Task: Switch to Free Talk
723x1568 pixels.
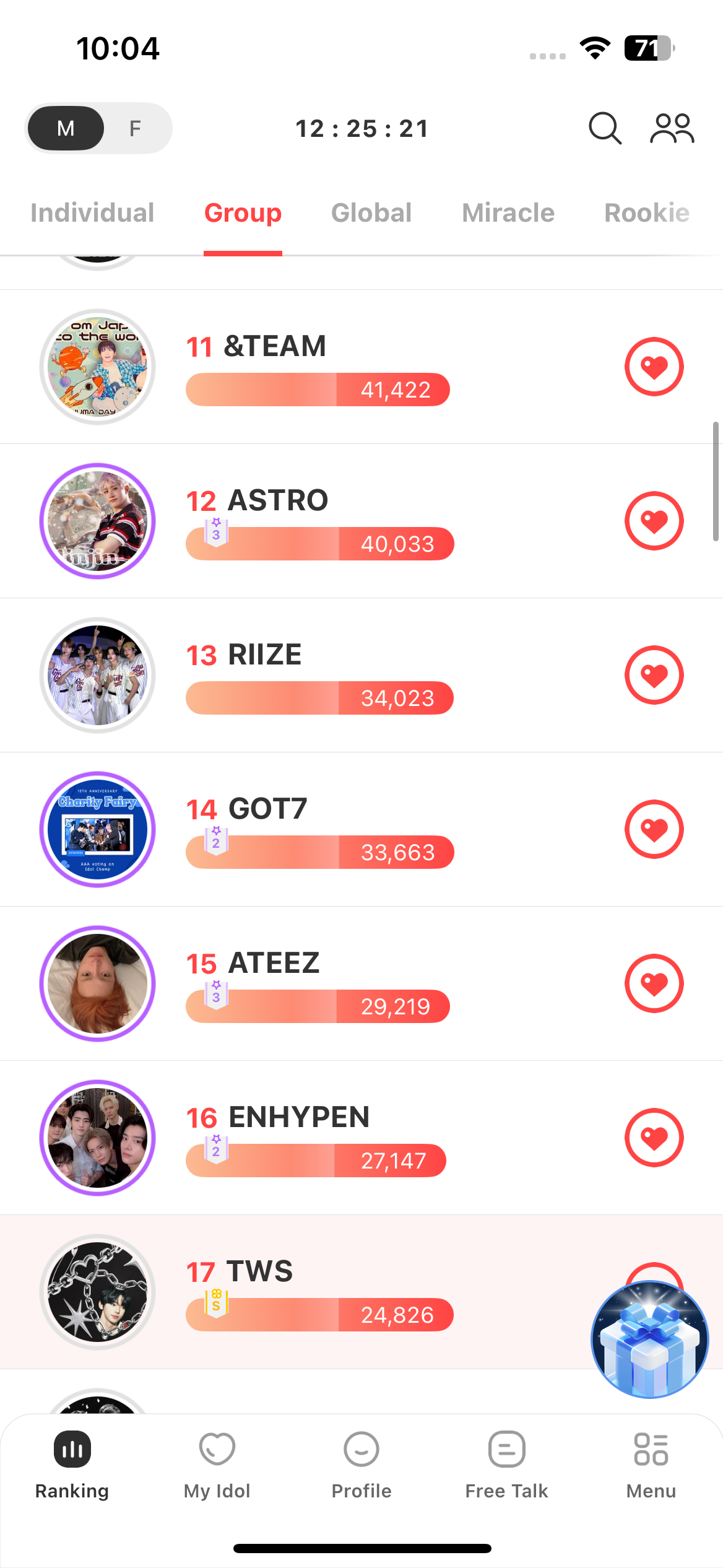Action: 506,1465
